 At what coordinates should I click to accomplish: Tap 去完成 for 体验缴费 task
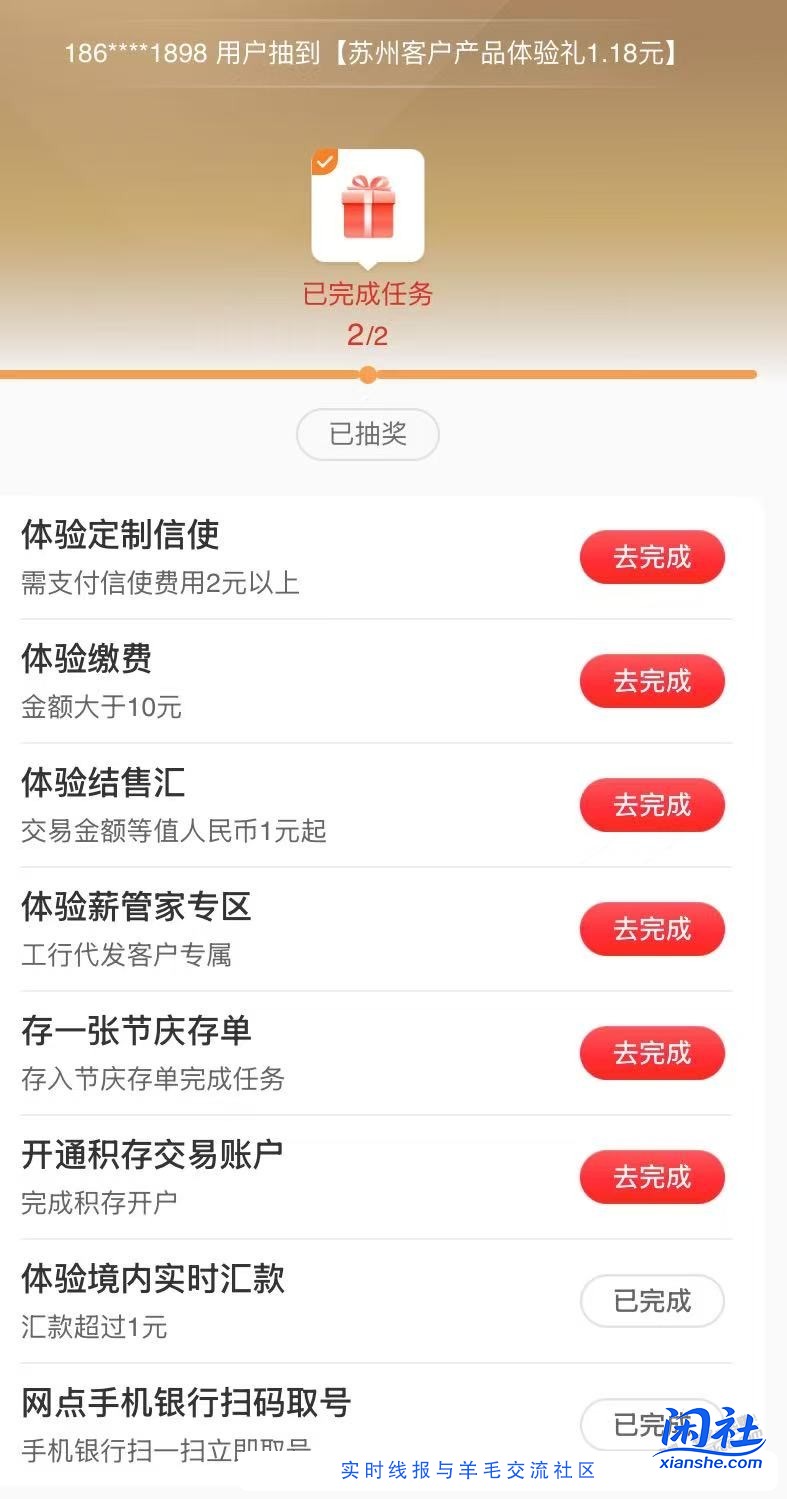(x=652, y=681)
